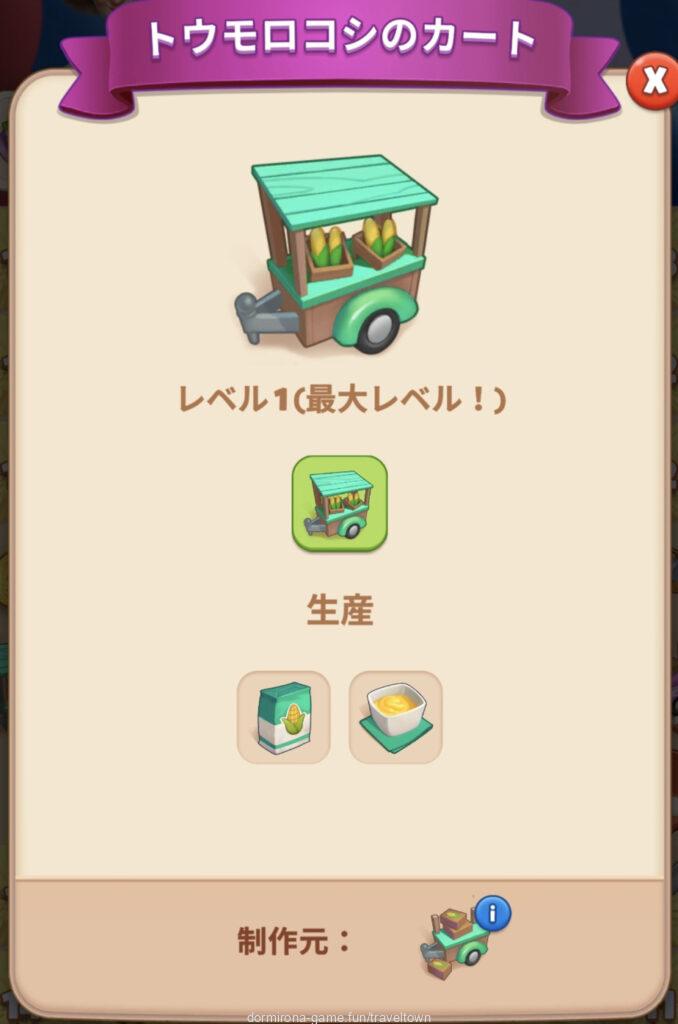Select the level 1 corn cart tile
The width and height of the screenshot is (678, 1024).
(x=339, y=503)
